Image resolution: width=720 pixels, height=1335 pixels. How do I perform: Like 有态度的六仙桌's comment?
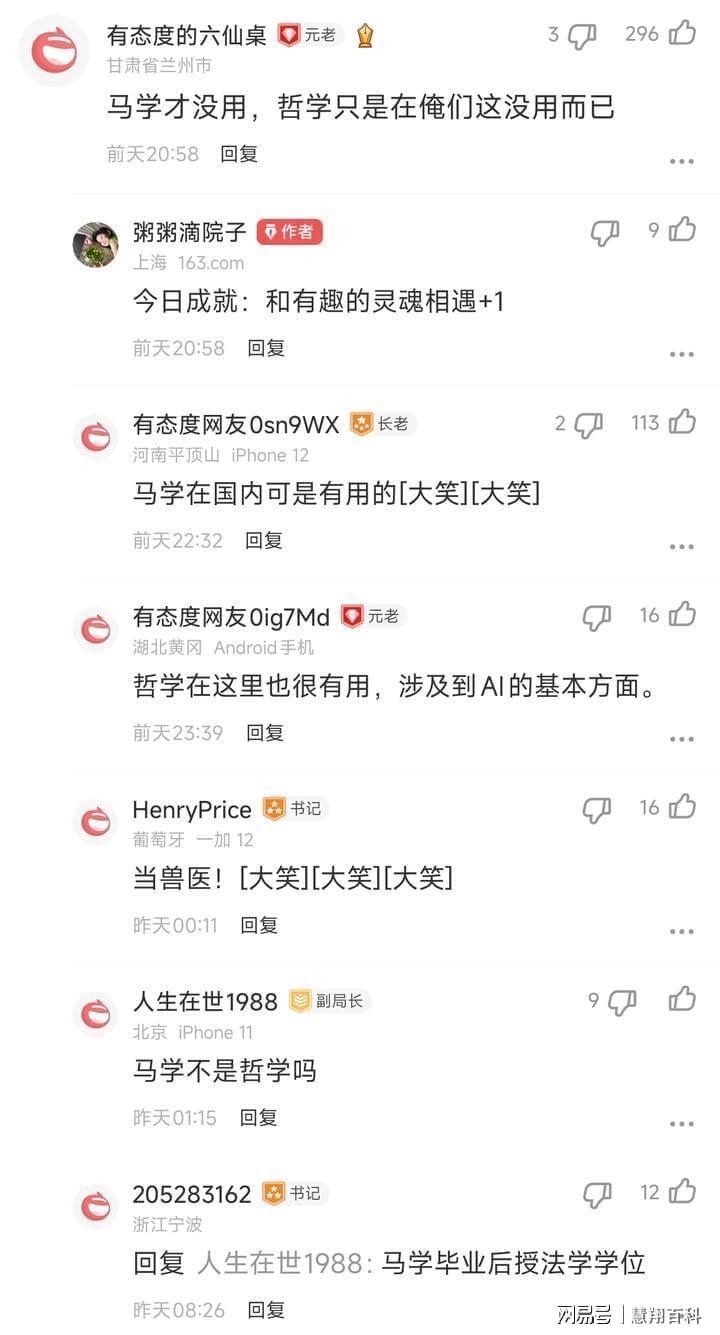(682, 34)
